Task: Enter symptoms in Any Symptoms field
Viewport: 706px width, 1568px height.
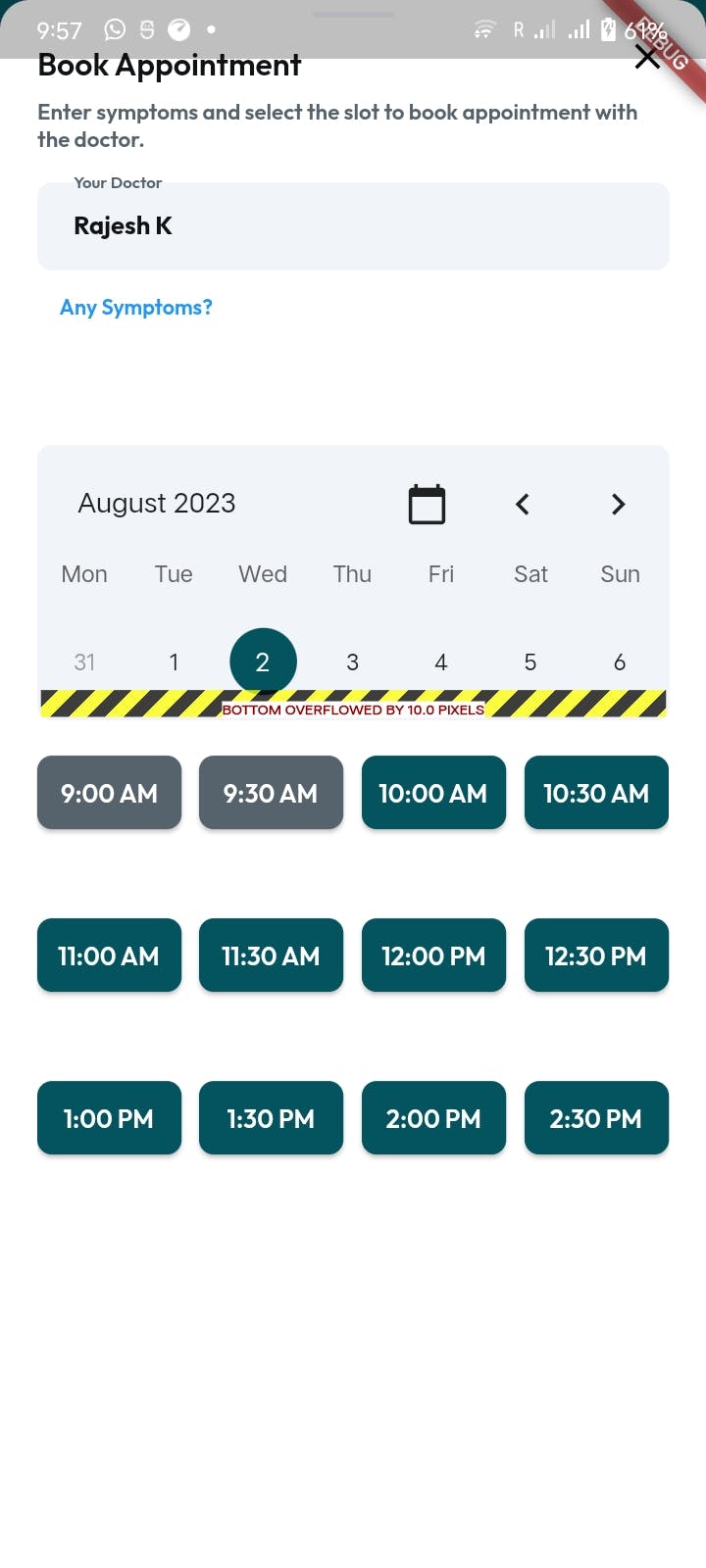Action: [x=353, y=353]
